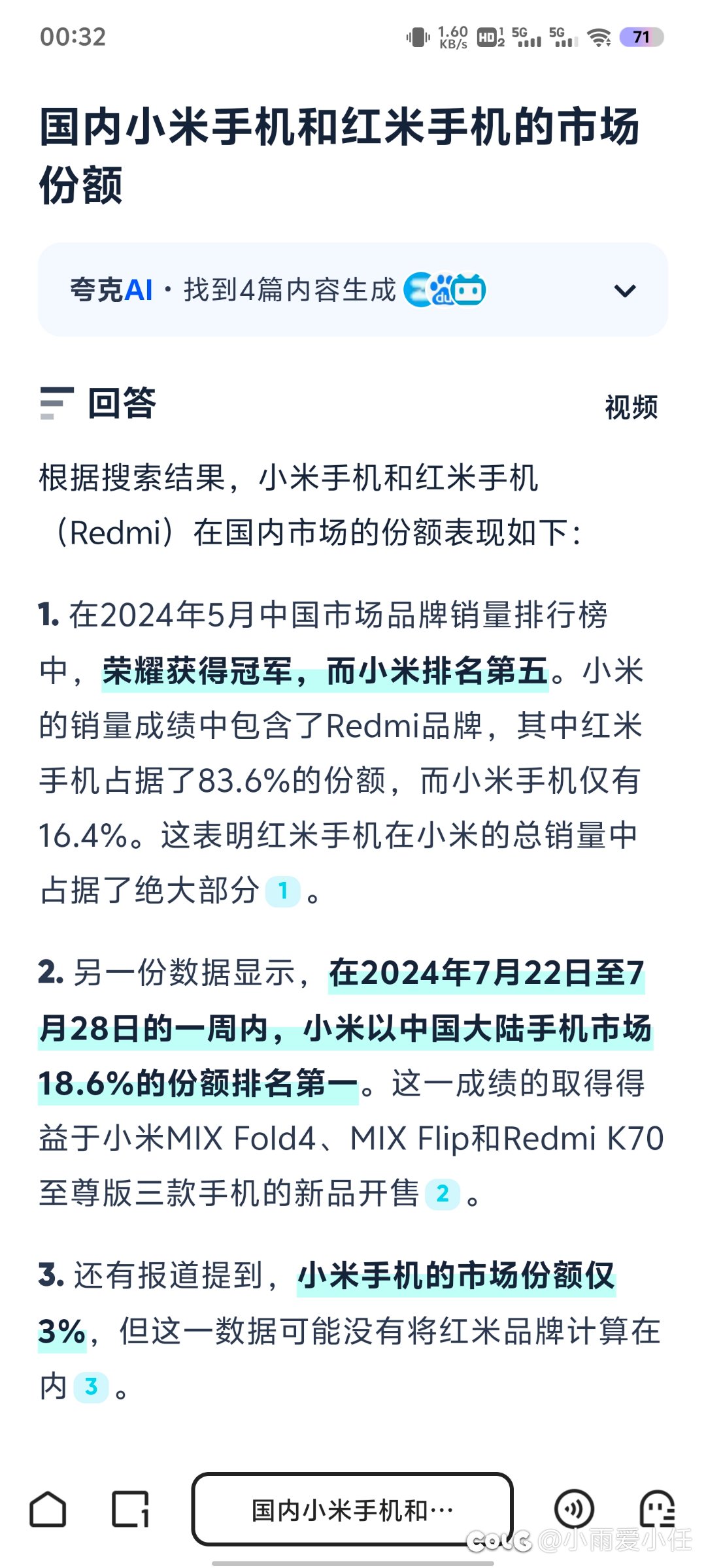The width and height of the screenshot is (706, 1568).
Task: Open the menu icon at bottom right
Action: [657, 1509]
